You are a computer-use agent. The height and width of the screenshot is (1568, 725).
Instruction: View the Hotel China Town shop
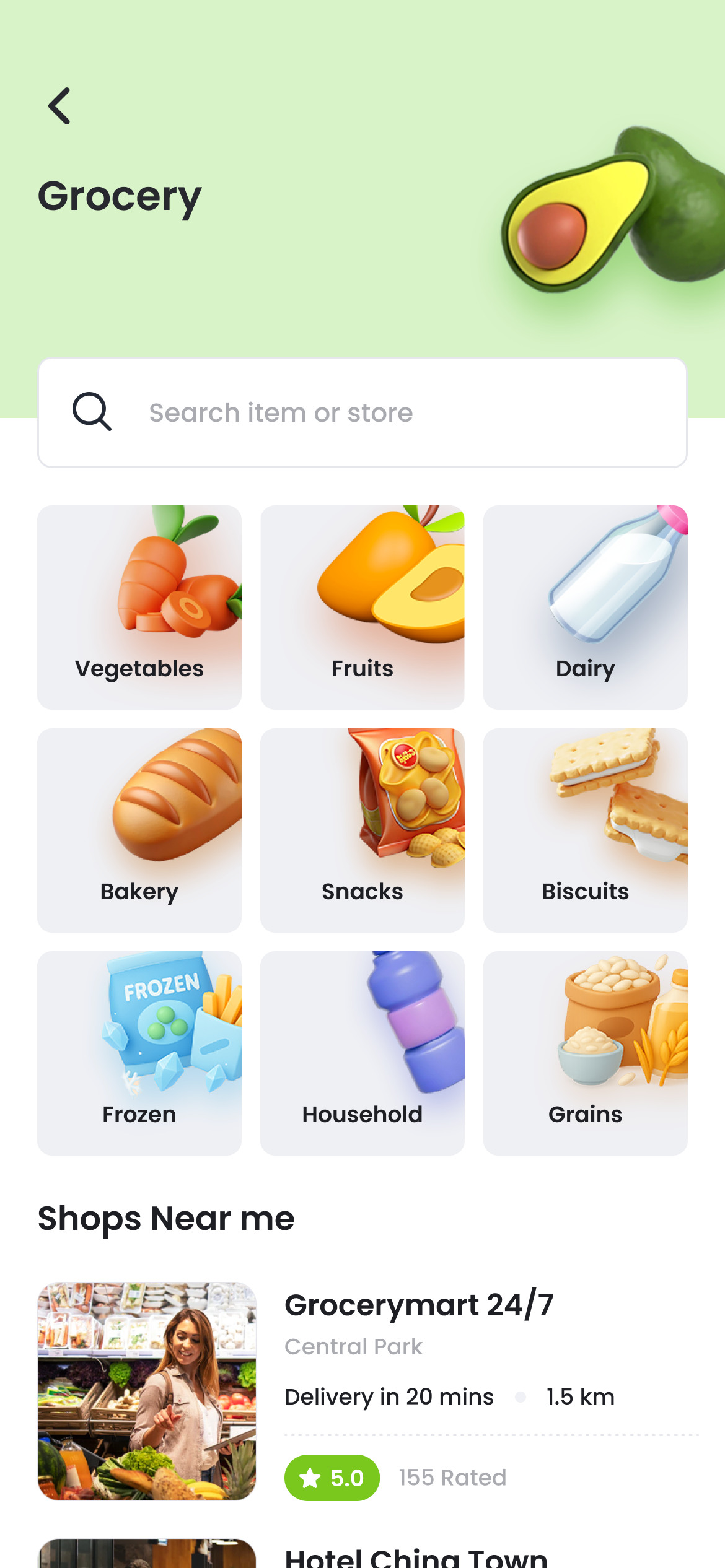pyautogui.click(x=415, y=1556)
